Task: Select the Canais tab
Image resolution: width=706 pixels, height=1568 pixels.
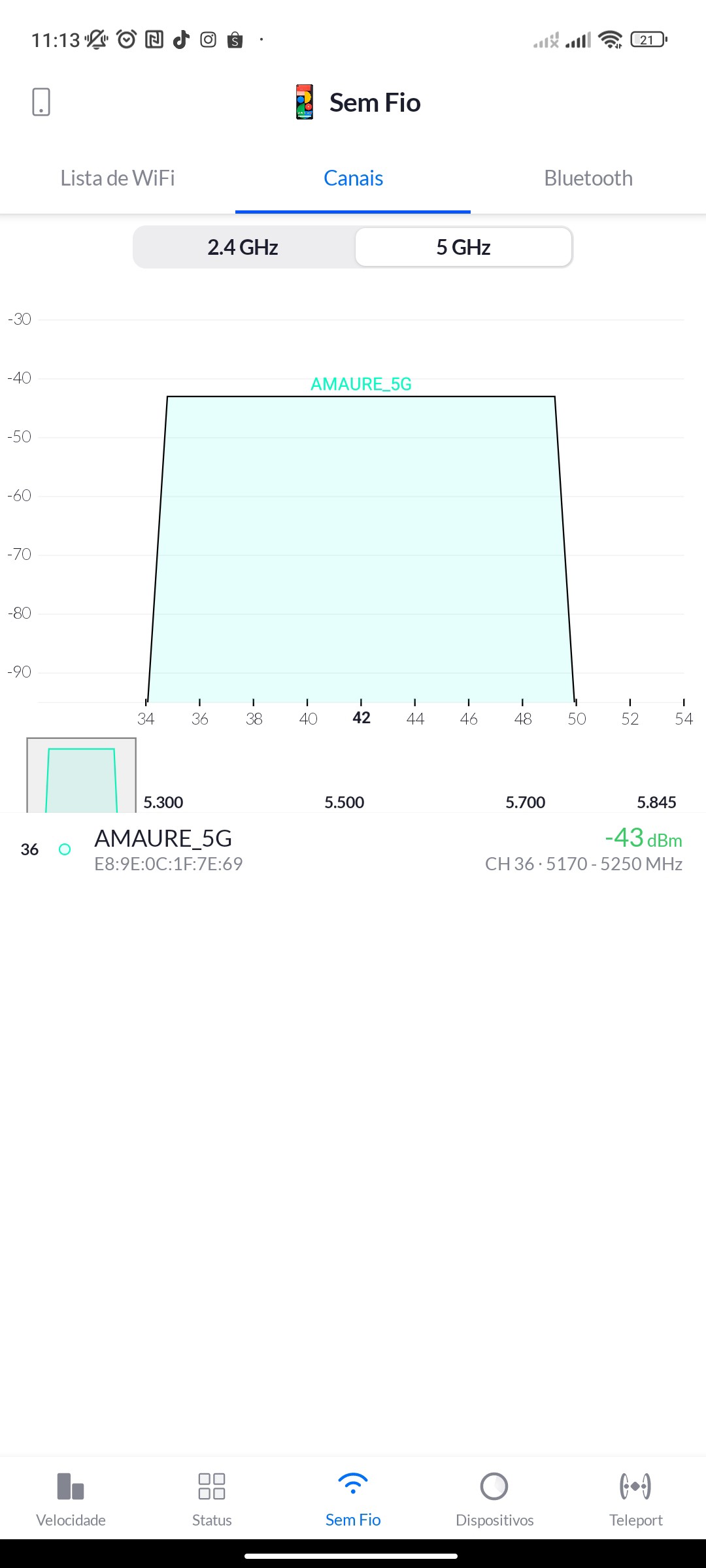Action: point(353,178)
